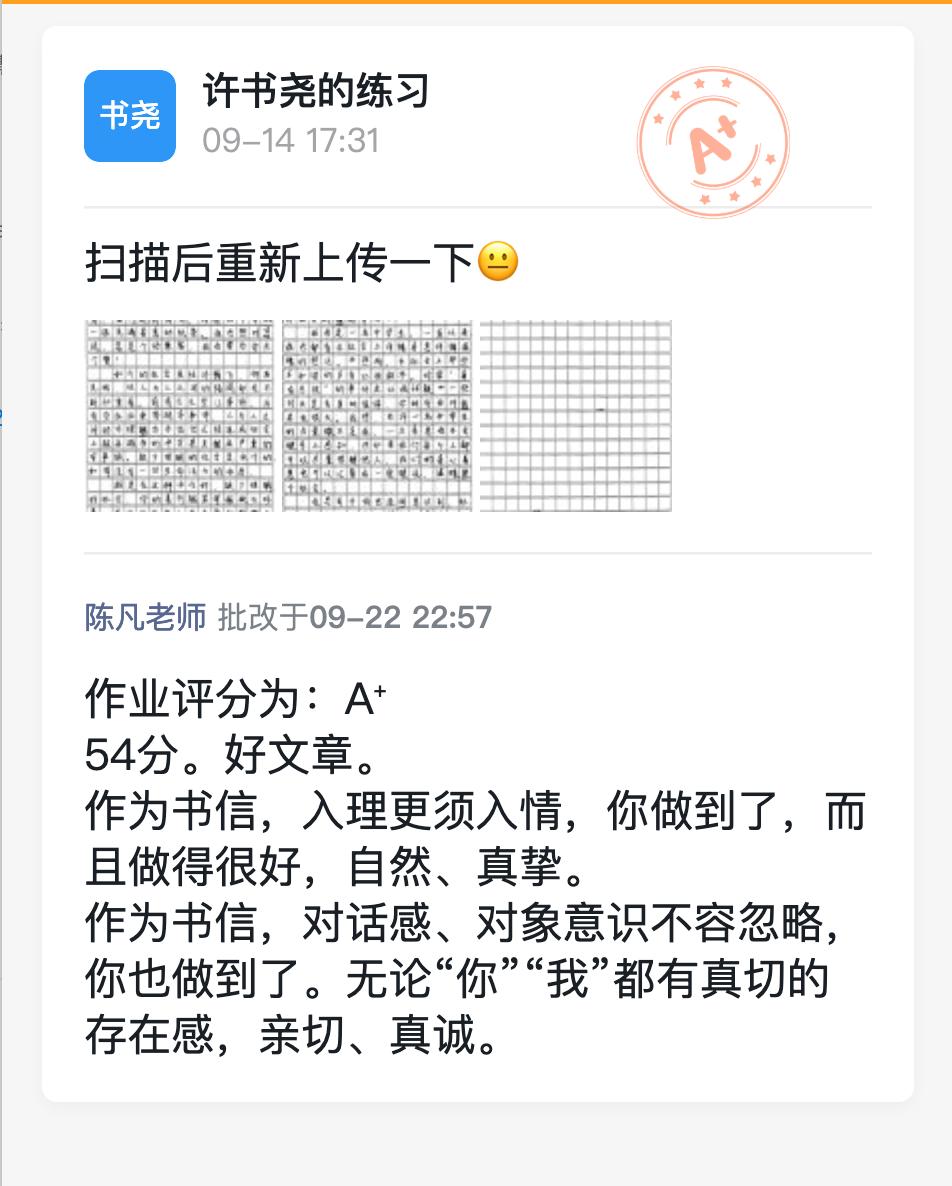Screen dimensions: 952x1186
Task: Click the blue 书尧 avatar icon
Action: tap(129, 116)
